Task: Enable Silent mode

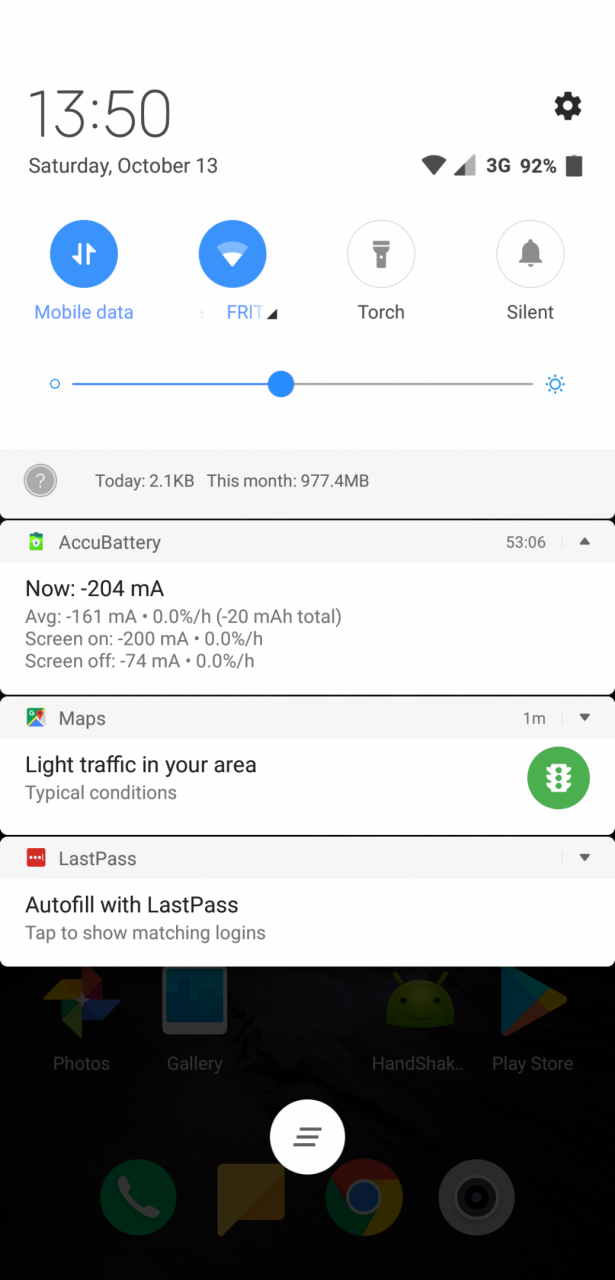Action: [530, 254]
